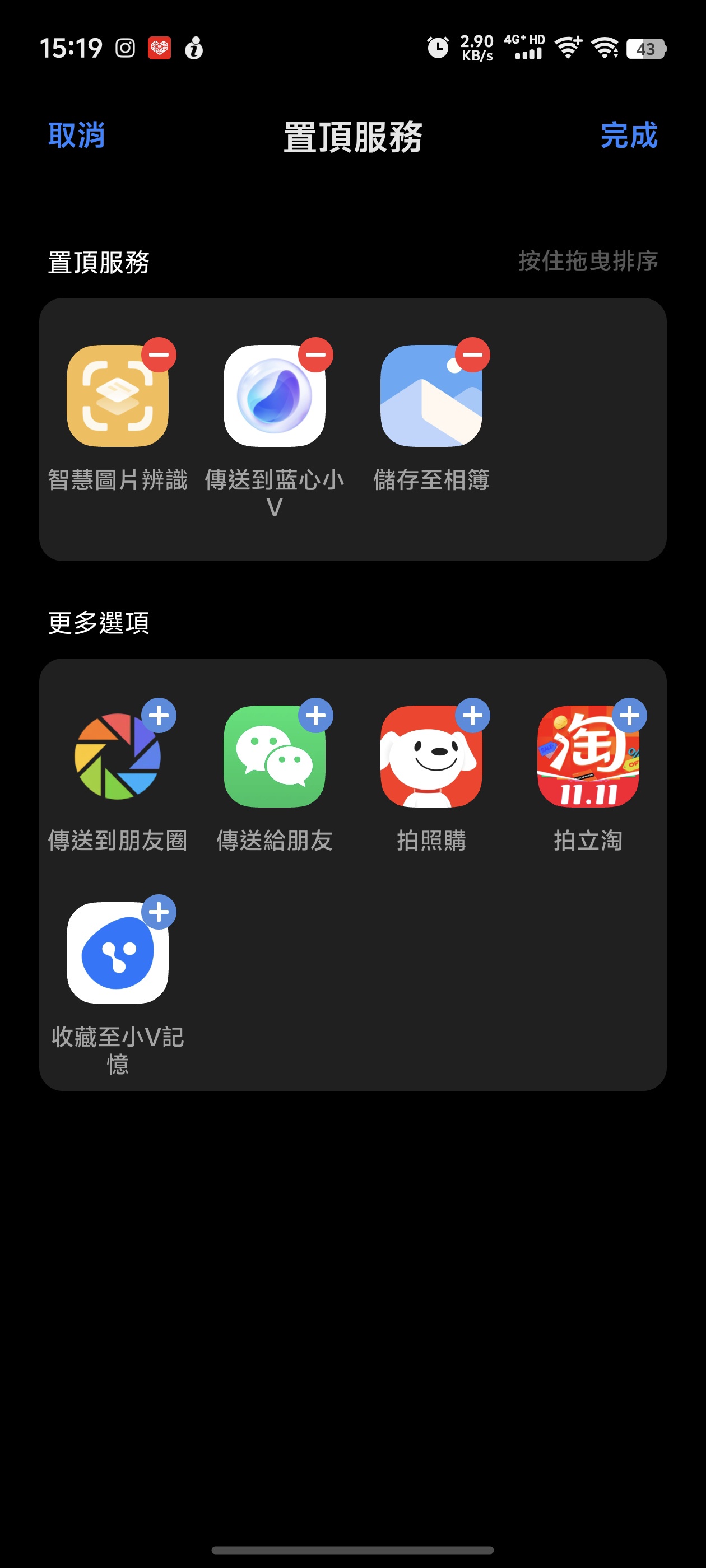Add 收藏至小V記憶 to pinned services
Image resolution: width=706 pixels, height=1568 pixels.
coord(159,912)
